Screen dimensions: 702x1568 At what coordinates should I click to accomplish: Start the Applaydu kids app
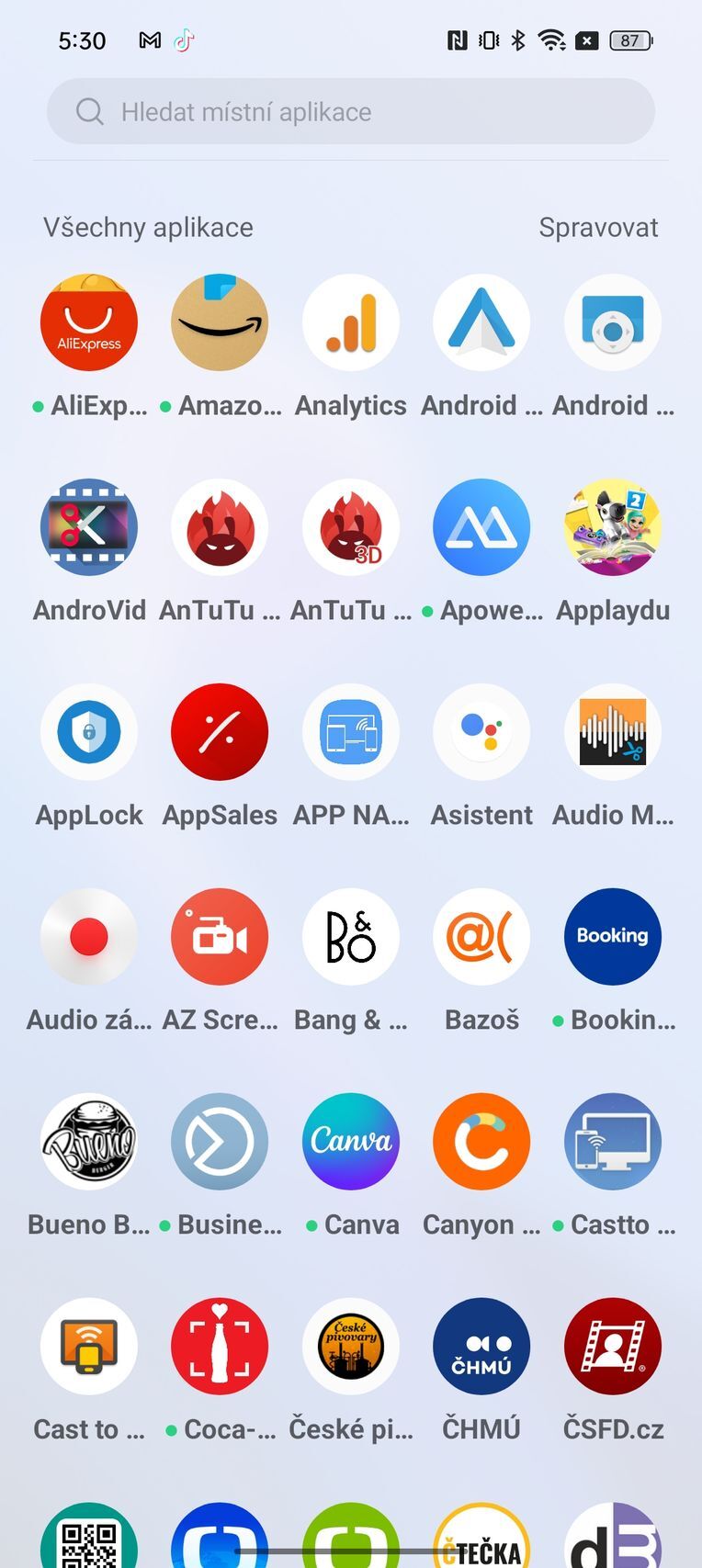[612, 527]
